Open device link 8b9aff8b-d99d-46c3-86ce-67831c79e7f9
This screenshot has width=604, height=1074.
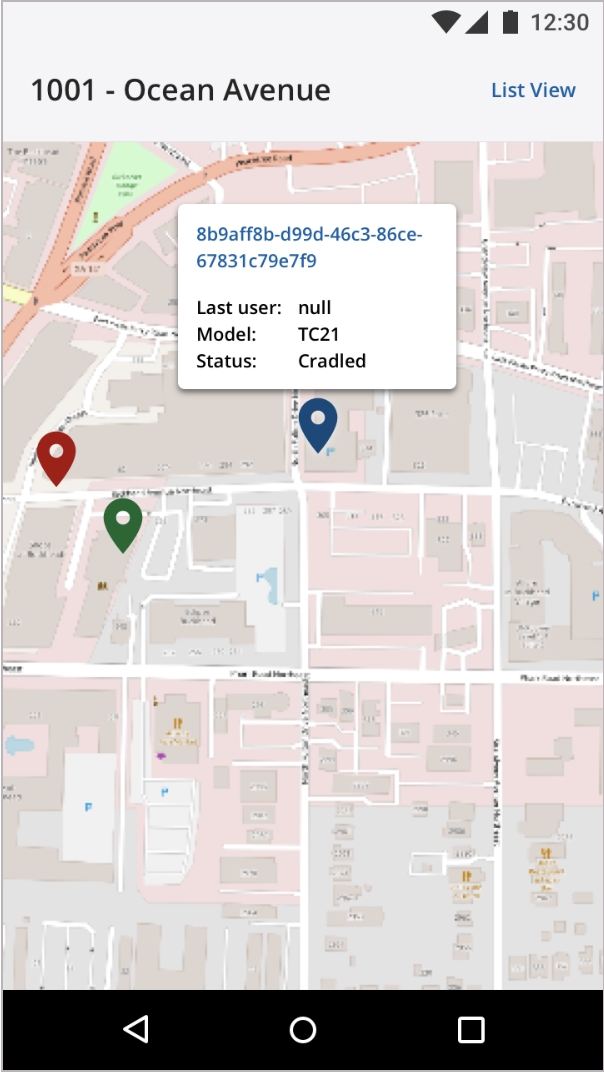tap(309, 248)
